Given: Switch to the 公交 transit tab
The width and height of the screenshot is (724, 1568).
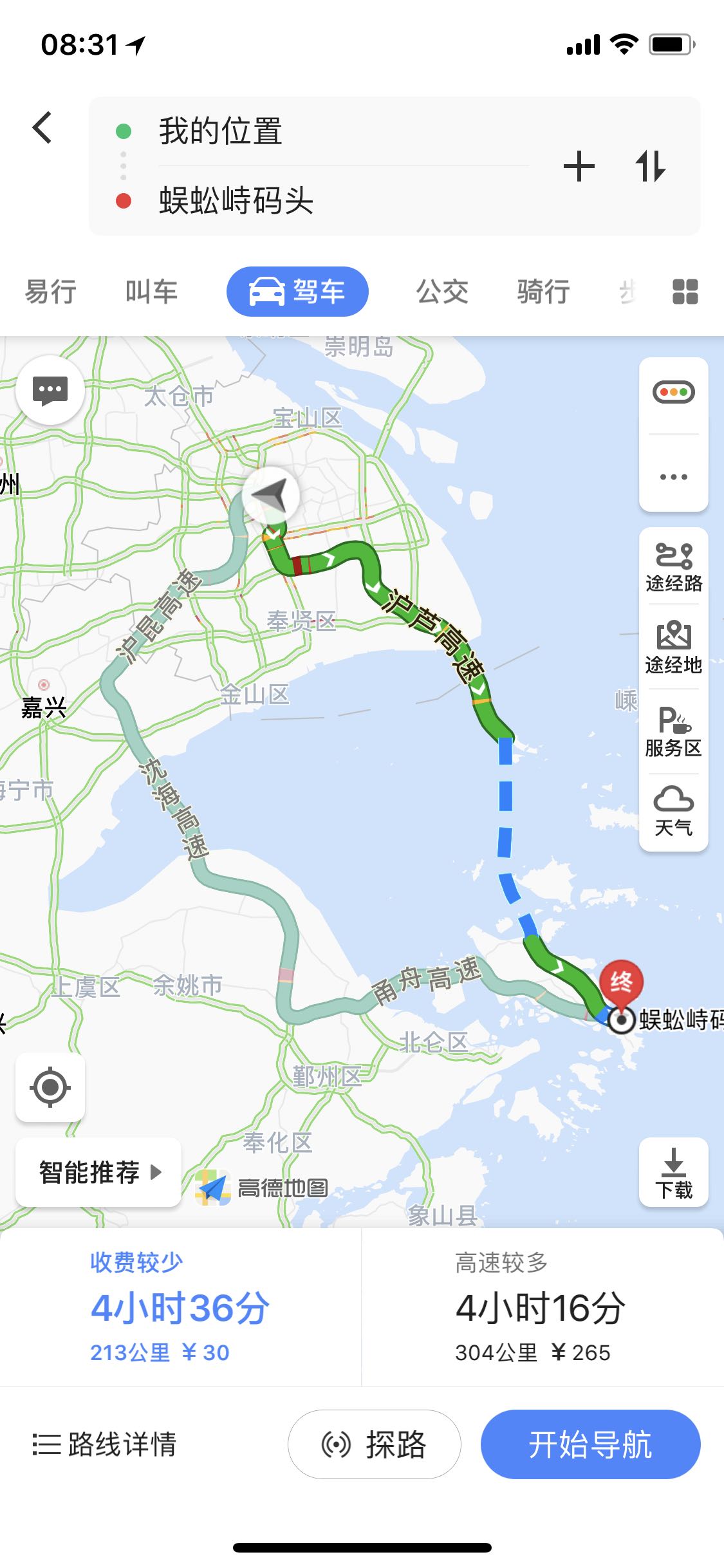Looking at the screenshot, I should (443, 290).
